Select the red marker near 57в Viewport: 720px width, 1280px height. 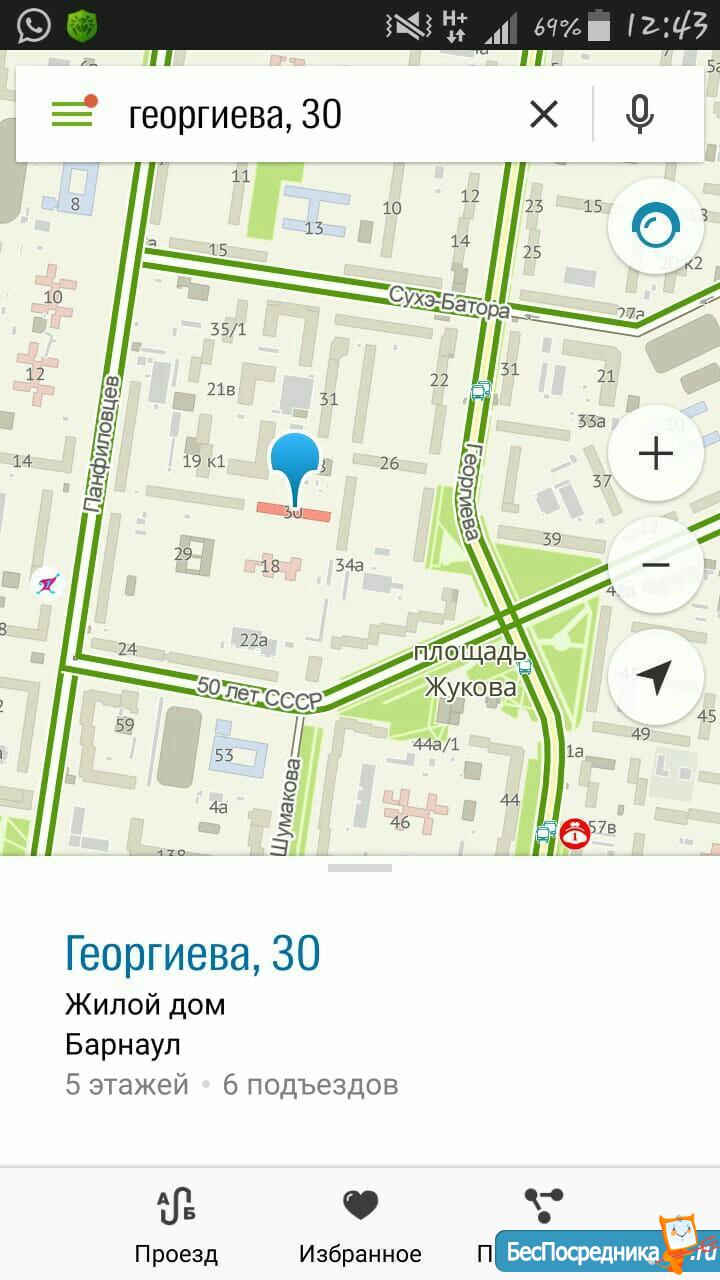coord(574,833)
